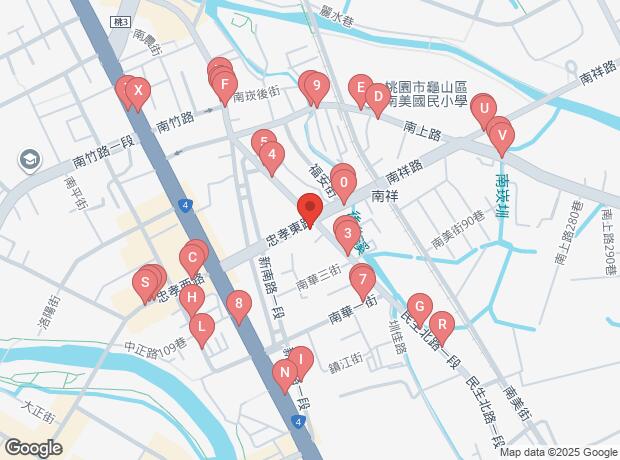Open marker U on the map
The height and width of the screenshot is (460, 620).
pyautogui.click(x=483, y=108)
